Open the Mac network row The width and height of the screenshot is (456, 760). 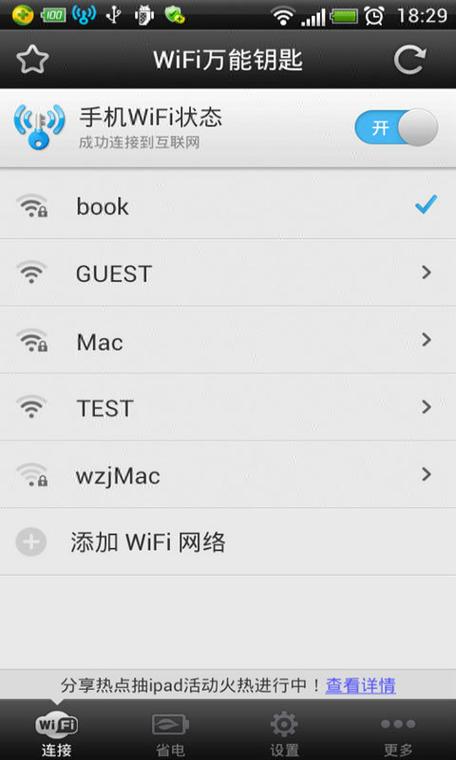(228, 340)
